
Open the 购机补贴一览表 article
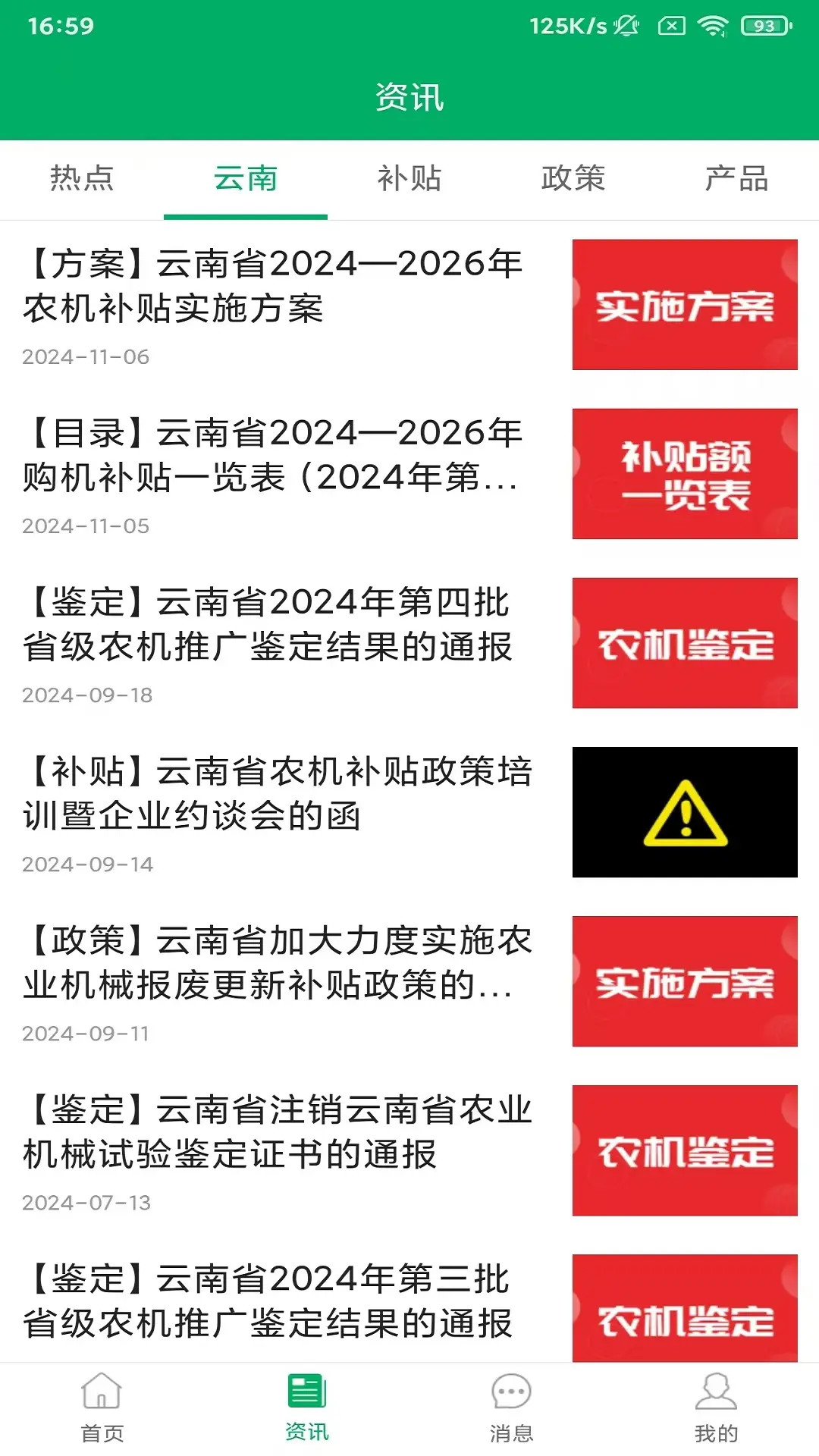click(273, 455)
